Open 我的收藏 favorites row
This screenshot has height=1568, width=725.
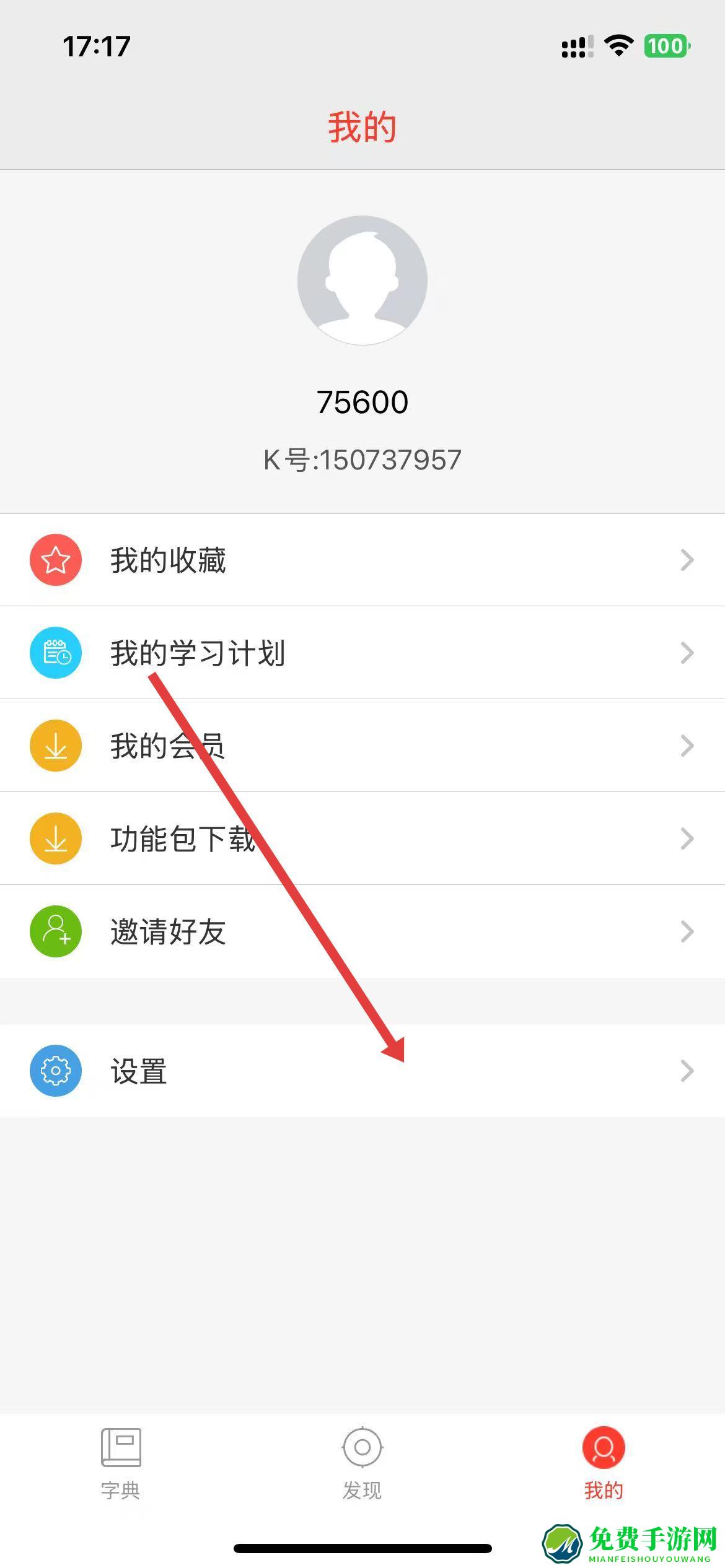(x=362, y=560)
